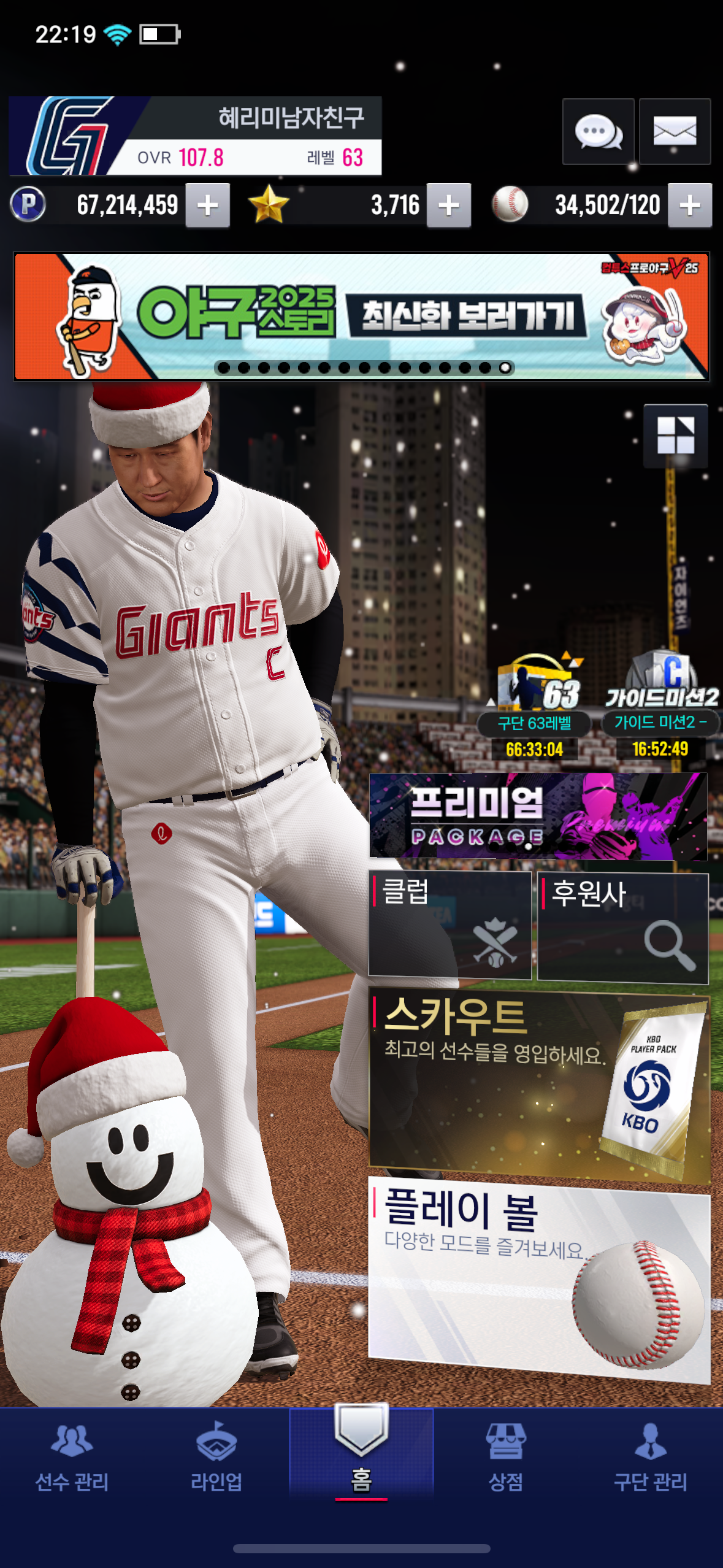723x1568 pixels.
Task: Add more stars with plus button
Action: 449,206
